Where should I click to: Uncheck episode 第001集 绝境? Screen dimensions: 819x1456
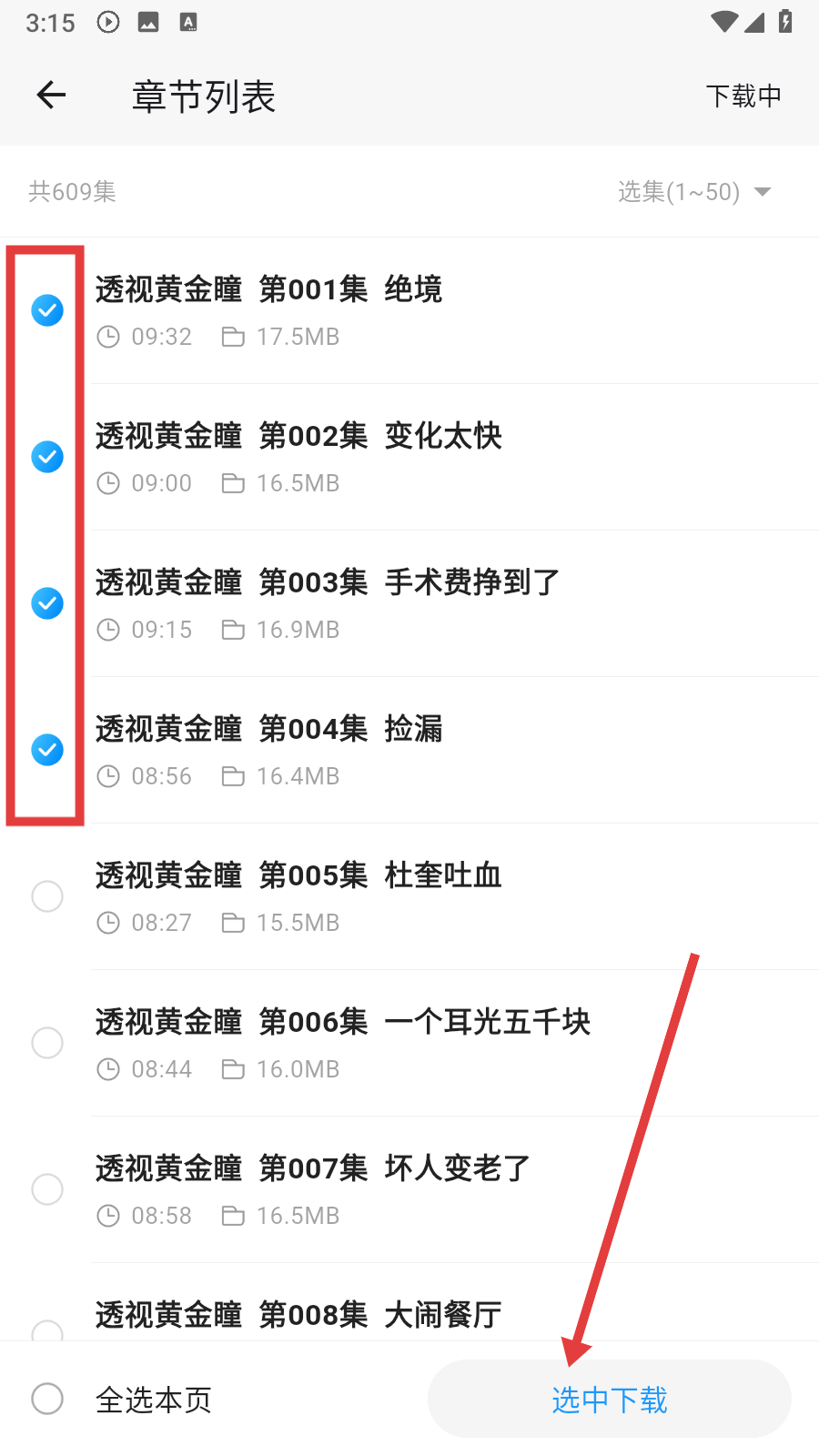point(47,310)
